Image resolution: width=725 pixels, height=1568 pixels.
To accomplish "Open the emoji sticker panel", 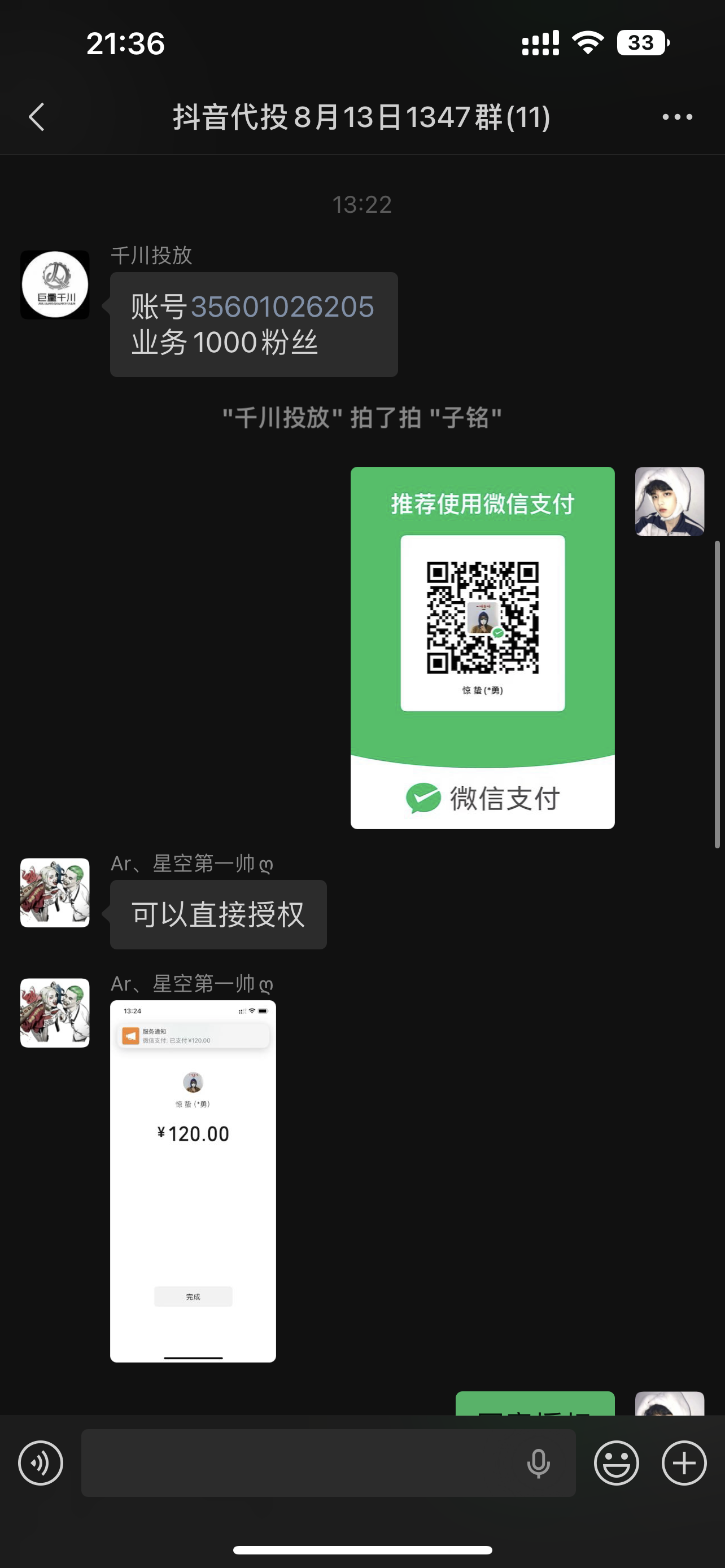I will [x=617, y=1462].
